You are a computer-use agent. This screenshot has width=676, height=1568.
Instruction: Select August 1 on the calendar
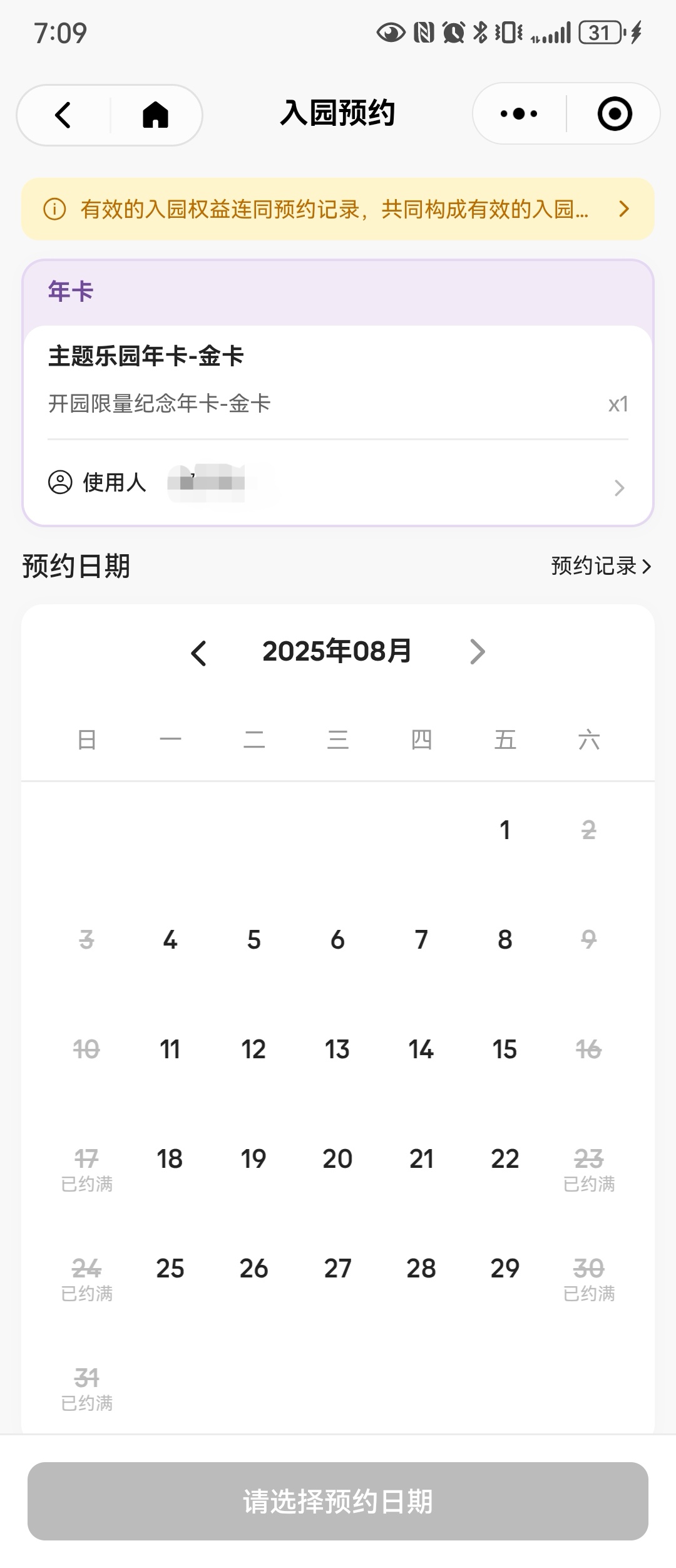click(x=505, y=831)
